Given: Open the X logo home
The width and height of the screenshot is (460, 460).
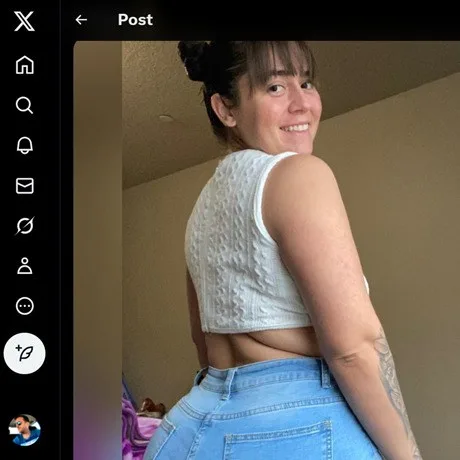Looking at the screenshot, I should pos(24,21).
